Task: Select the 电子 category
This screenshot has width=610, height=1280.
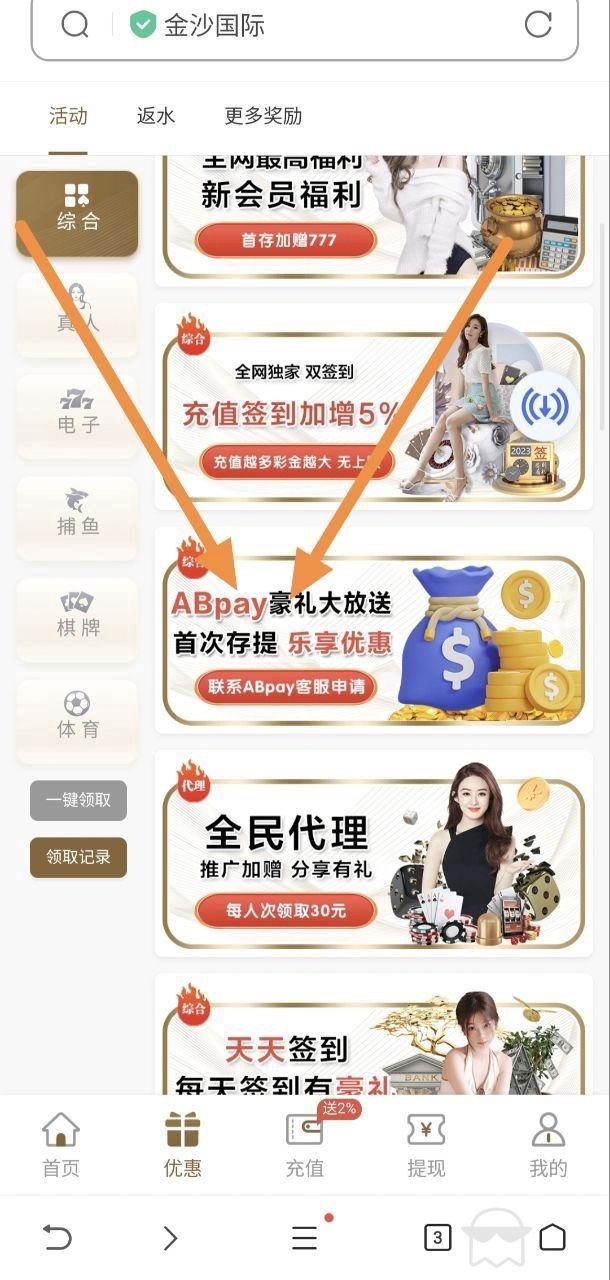Action: coord(78,413)
